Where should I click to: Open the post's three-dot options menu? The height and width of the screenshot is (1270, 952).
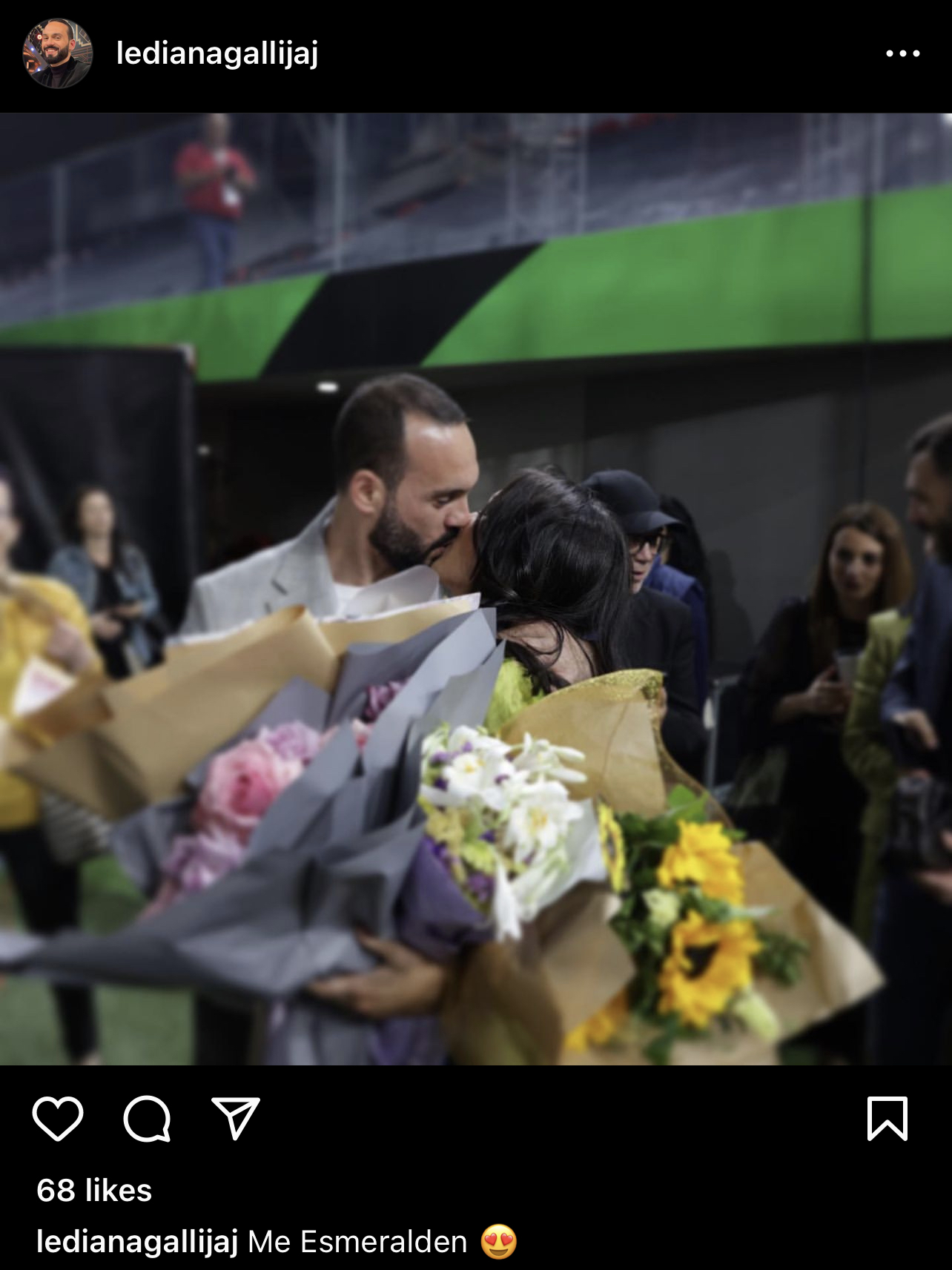point(902,53)
